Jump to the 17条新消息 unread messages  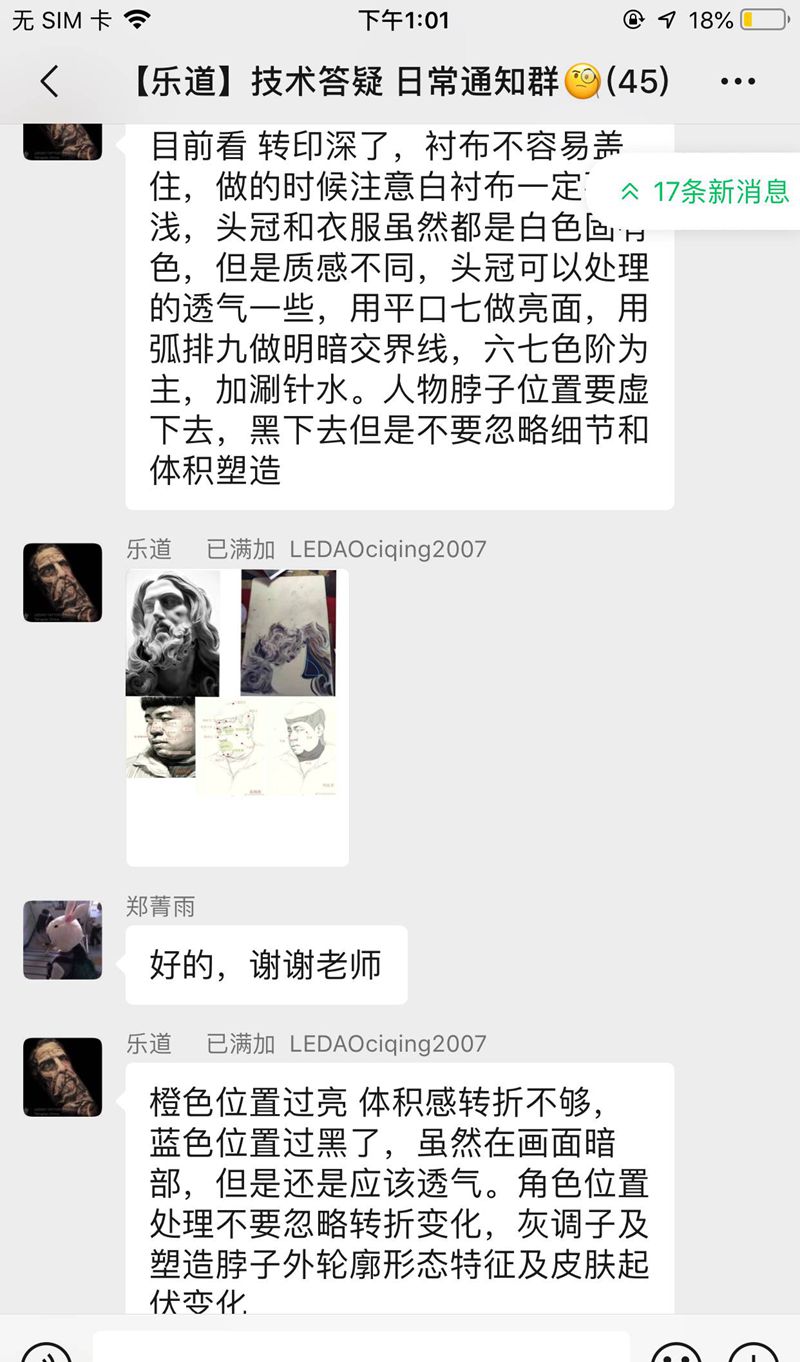click(705, 191)
